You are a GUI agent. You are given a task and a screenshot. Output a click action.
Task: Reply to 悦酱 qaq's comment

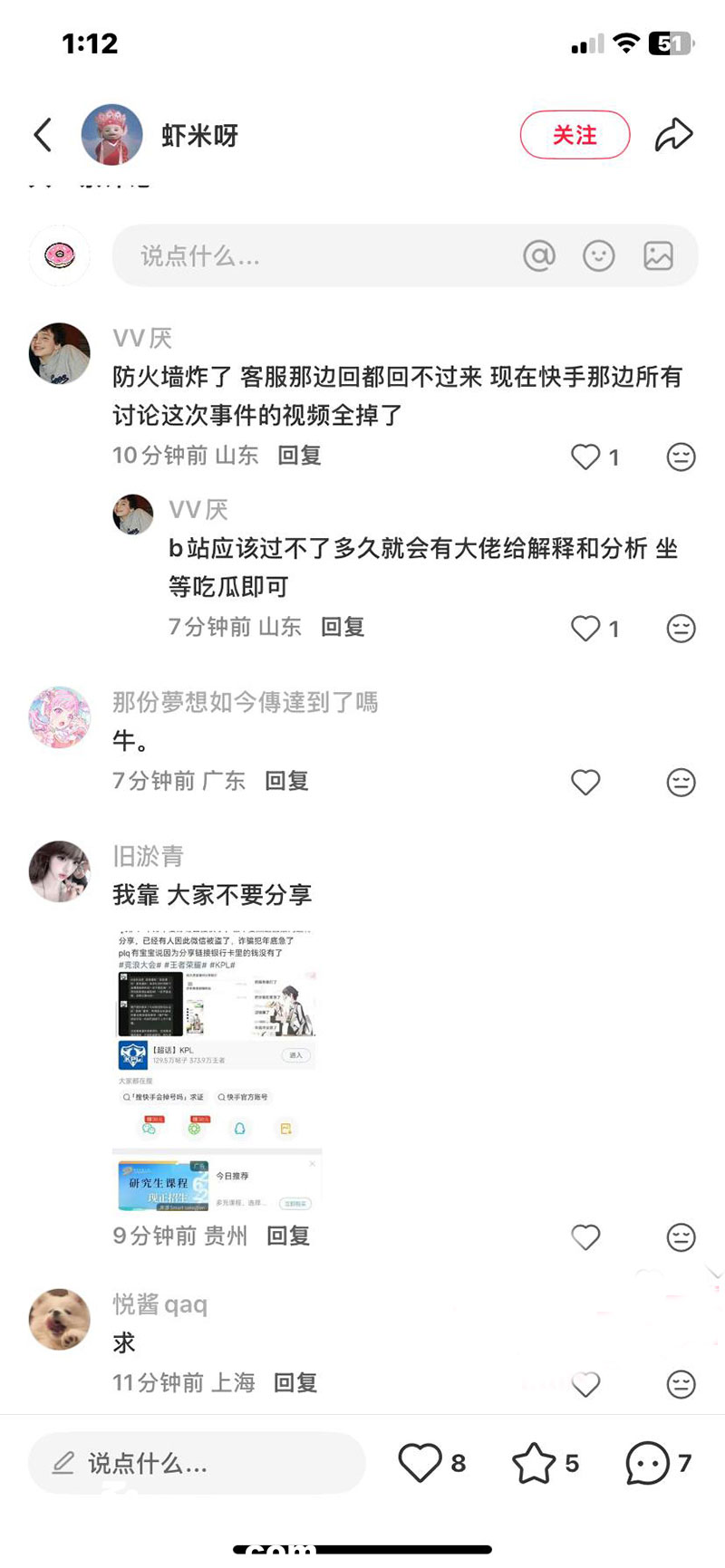(x=295, y=1382)
